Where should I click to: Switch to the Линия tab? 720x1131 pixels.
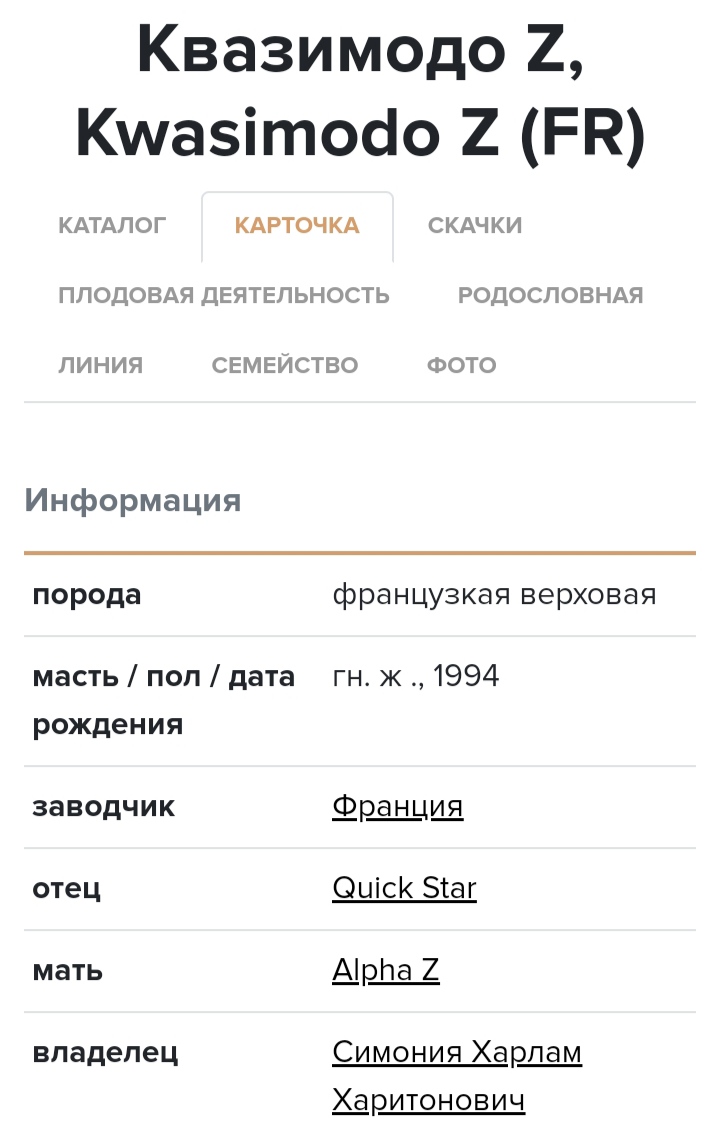(x=100, y=366)
